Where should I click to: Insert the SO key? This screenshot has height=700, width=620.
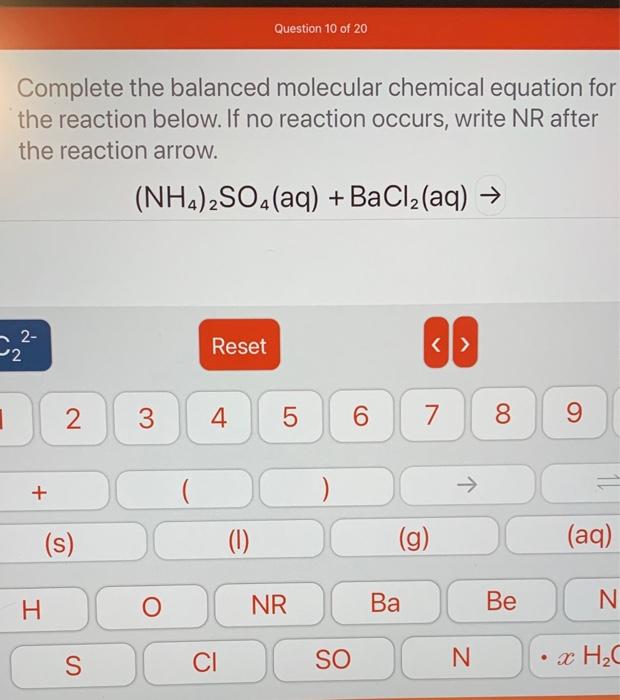[332, 659]
